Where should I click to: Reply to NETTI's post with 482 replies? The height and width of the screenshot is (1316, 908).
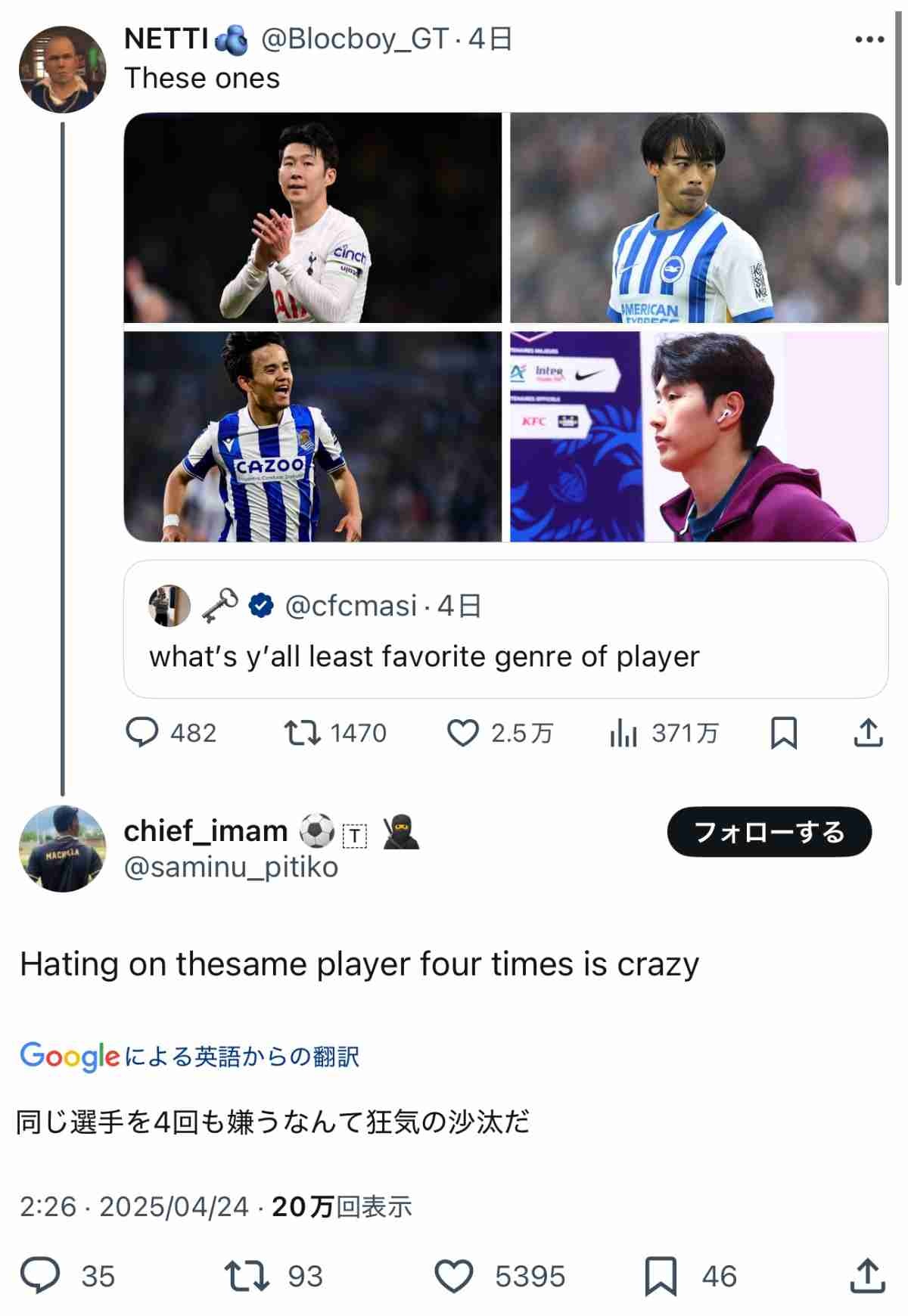[x=142, y=732]
